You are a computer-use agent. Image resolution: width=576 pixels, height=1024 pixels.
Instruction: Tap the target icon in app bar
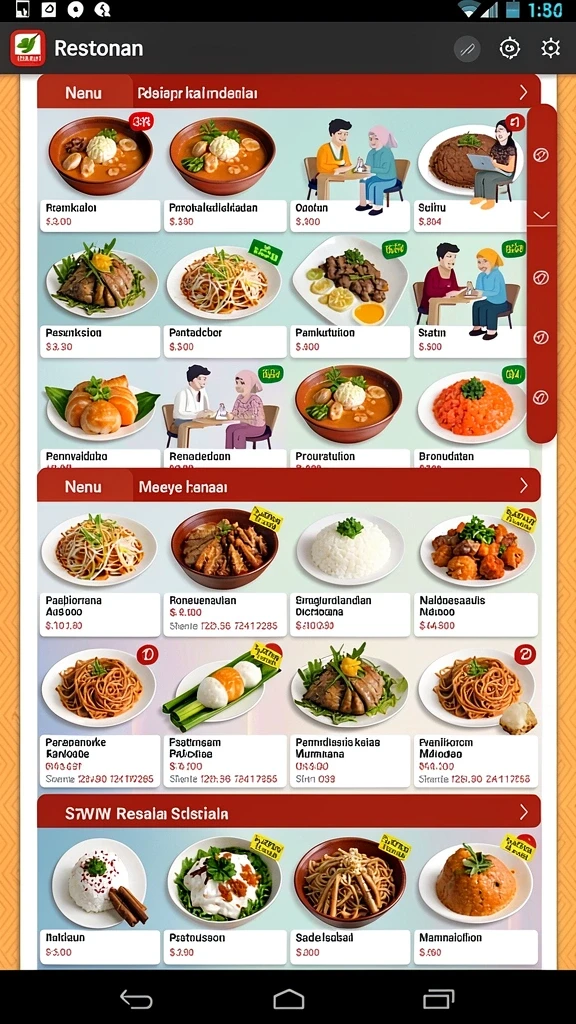pyautogui.click(x=509, y=48)
